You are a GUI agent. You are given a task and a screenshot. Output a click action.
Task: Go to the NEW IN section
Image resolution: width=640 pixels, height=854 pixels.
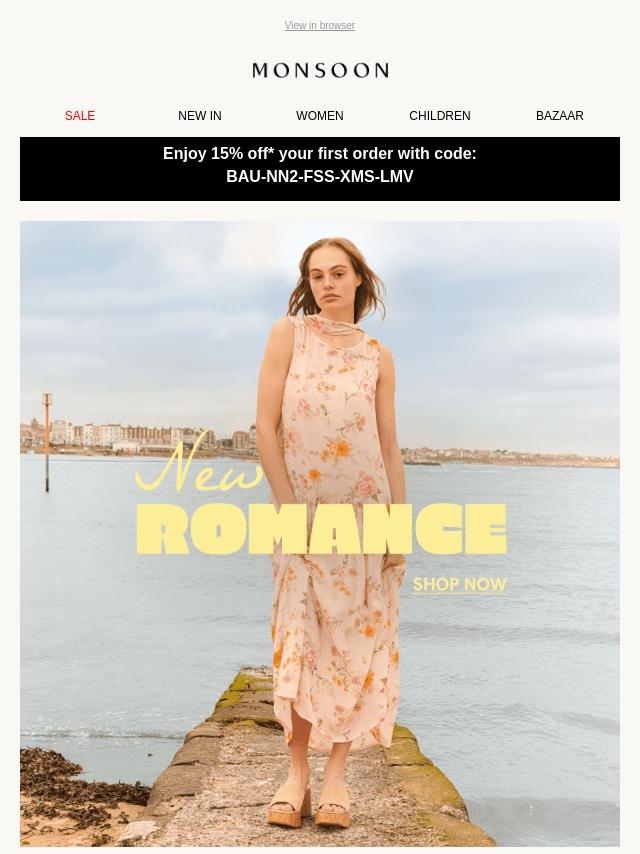(x=200, y=116)
